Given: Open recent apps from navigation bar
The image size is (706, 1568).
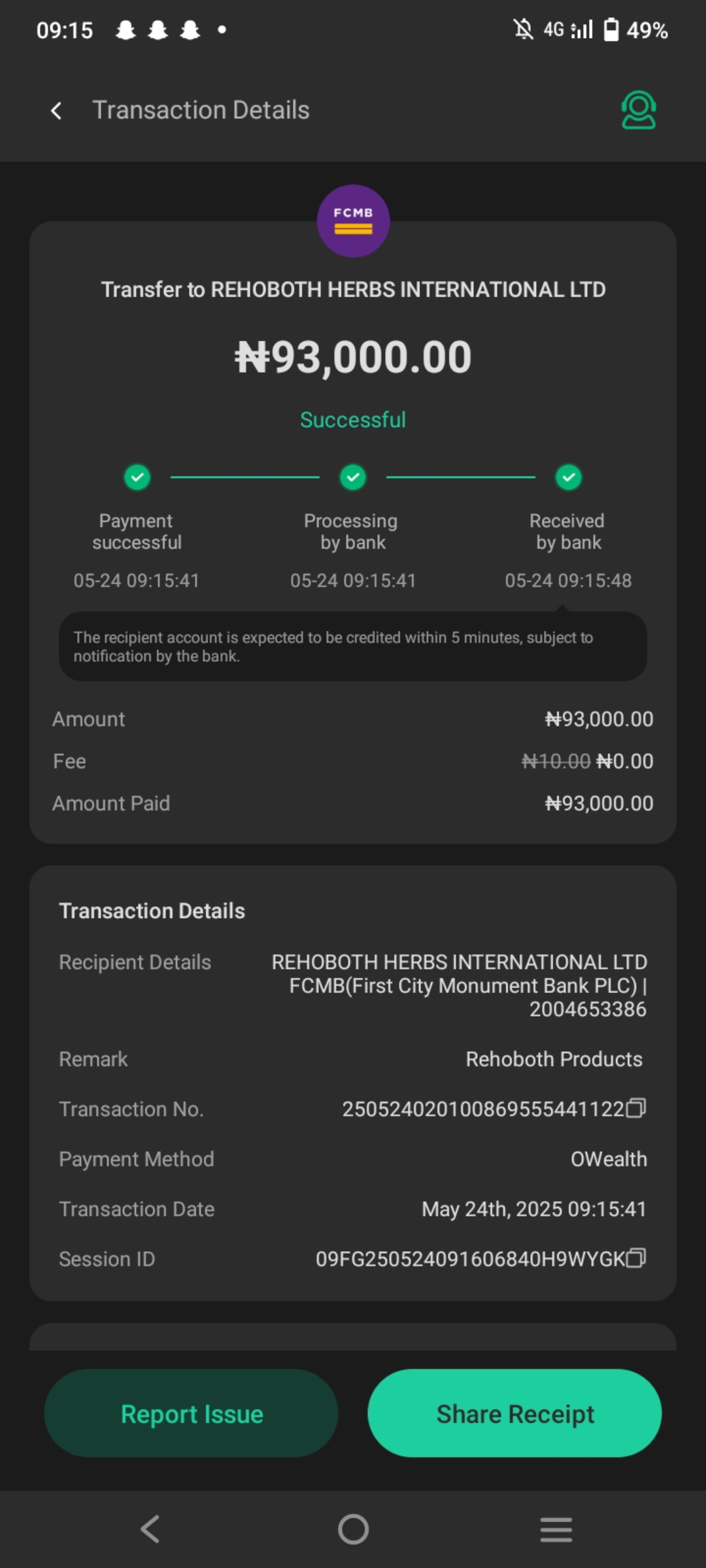Looking at the screenshot, I should (556, 1529).
